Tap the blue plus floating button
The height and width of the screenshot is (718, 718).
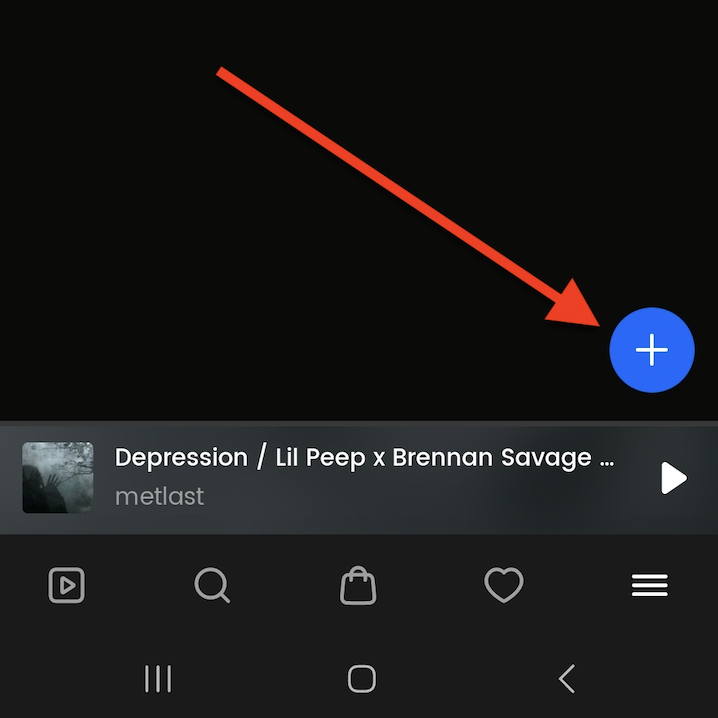(651, 350)
